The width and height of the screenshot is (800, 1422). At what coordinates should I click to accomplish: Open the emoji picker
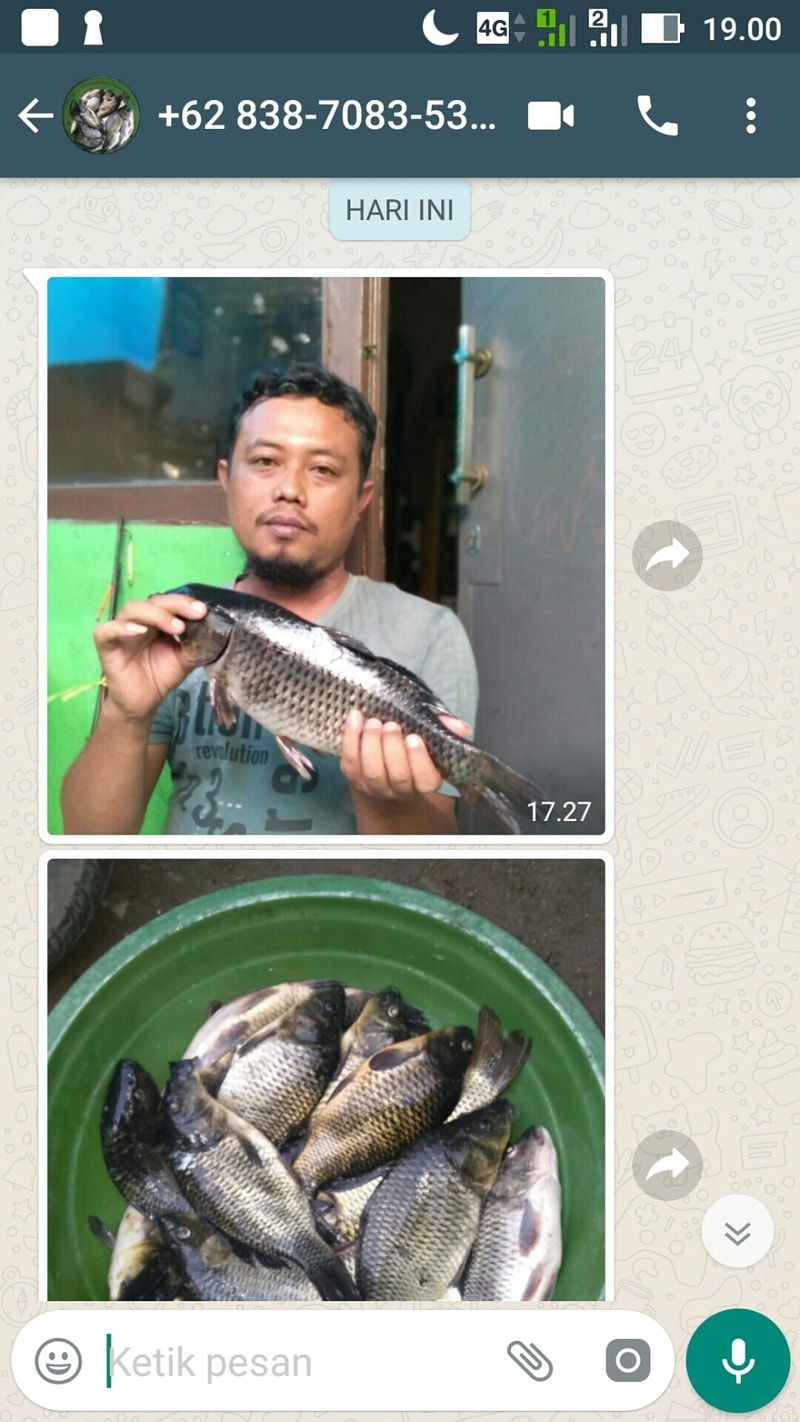[x=58, y=1361]
